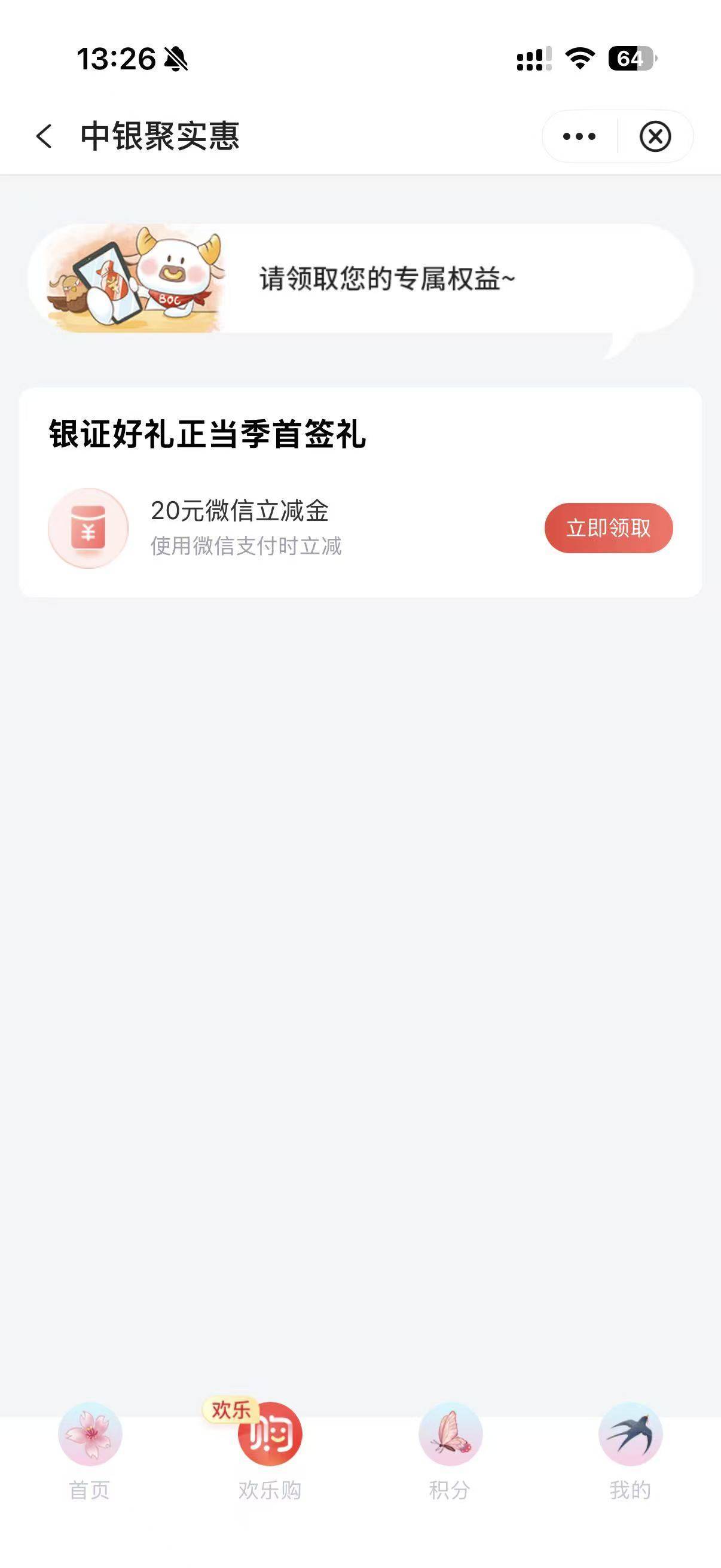Close the mini program
This screenshot has height=1568, width=721.
[655, 136]
